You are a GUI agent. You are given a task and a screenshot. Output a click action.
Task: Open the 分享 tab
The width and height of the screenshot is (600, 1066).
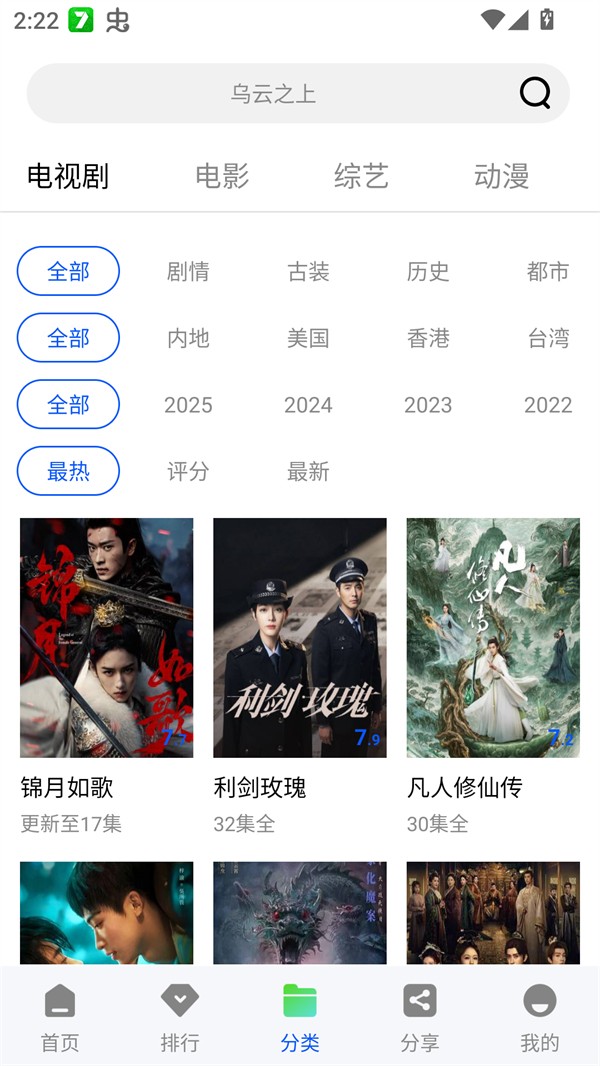pos(420,1016)
